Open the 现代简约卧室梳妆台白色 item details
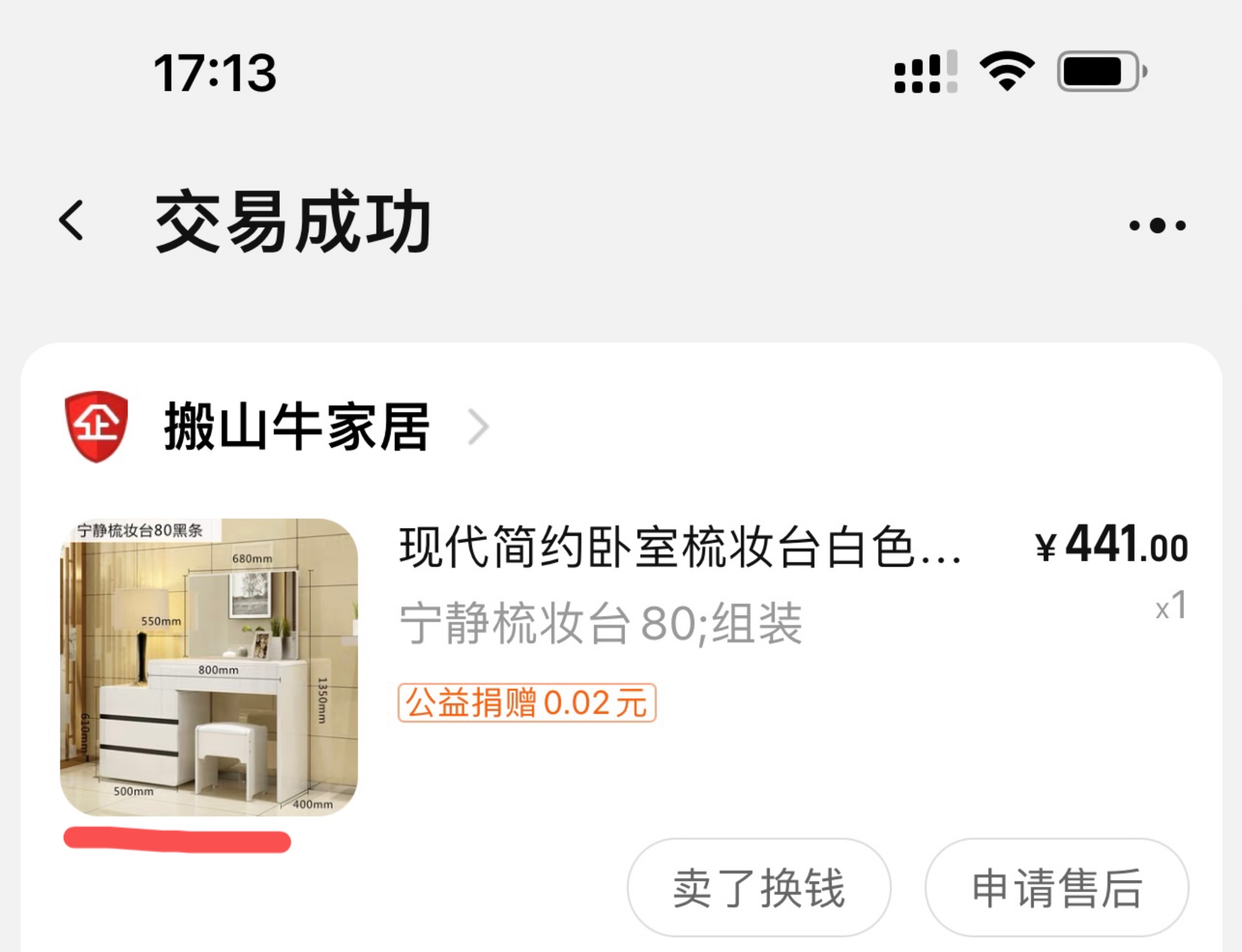This screenshot has width=1242, height=952. (680, 547)
